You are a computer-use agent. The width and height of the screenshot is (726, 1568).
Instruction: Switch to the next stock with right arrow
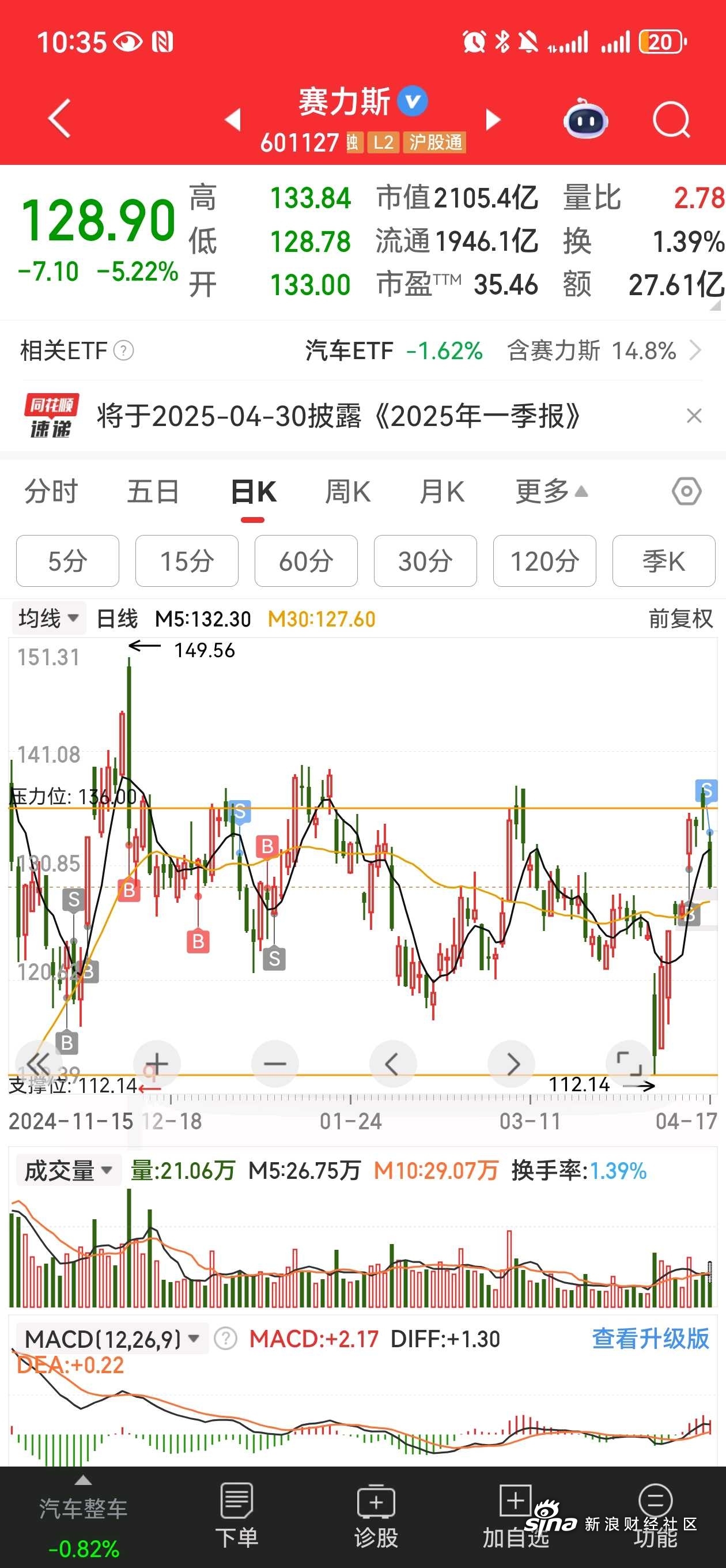tap(493, 120)
